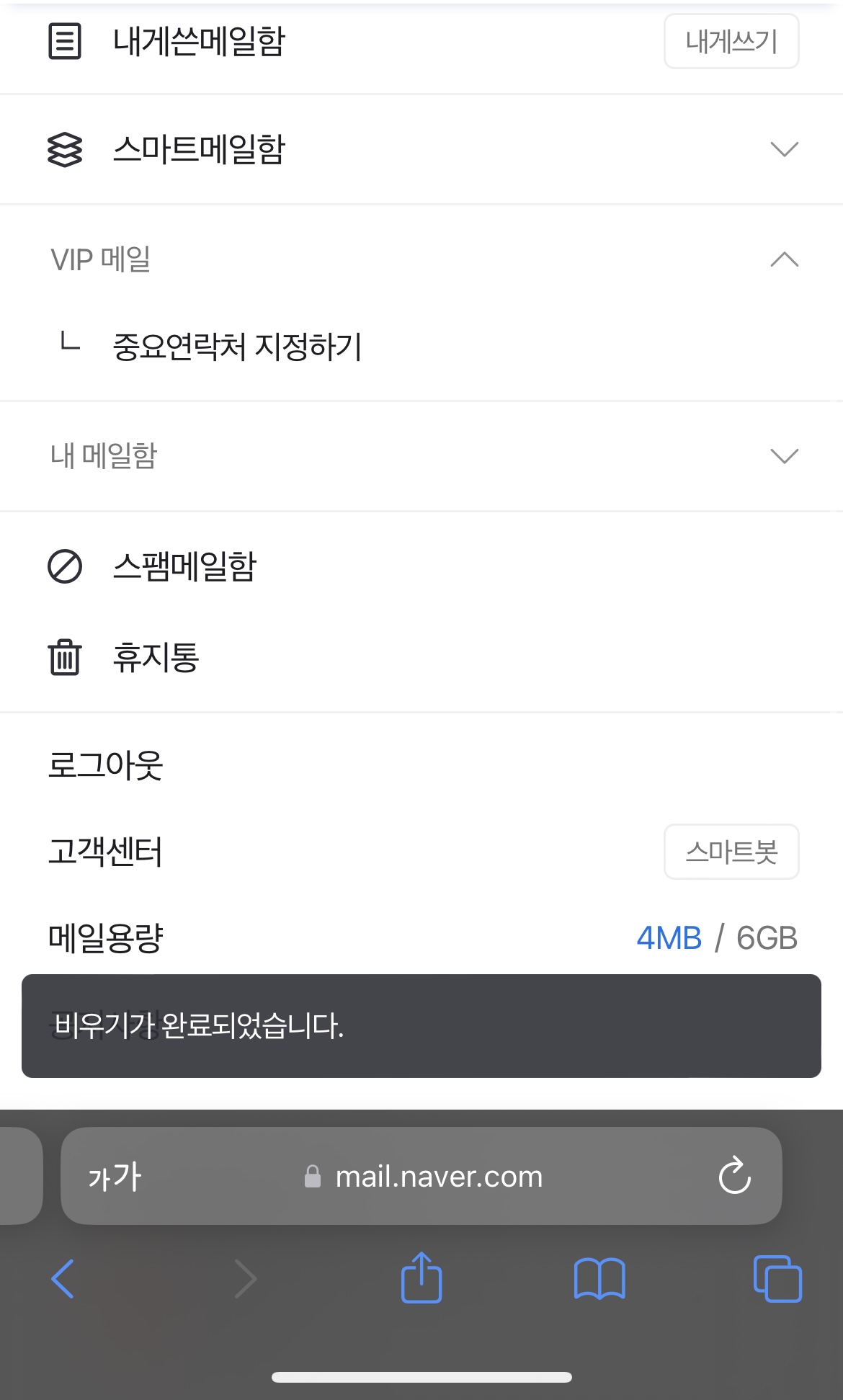843x1400 pixels.
Task: Expand the 스마트메일함 section
Action: click(784, 149)
